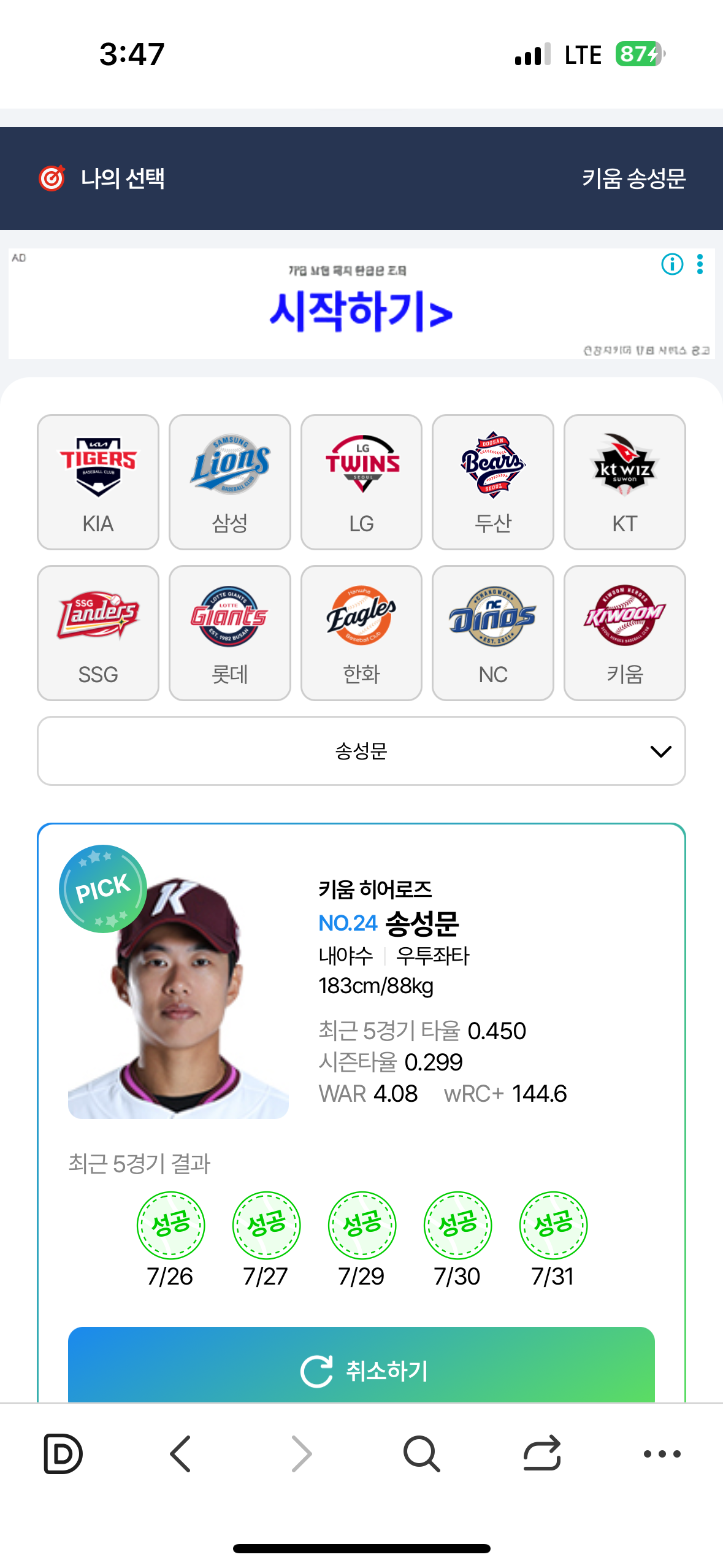
Task: Select the KIA Tigers team tile
Action: click(98, 482)
